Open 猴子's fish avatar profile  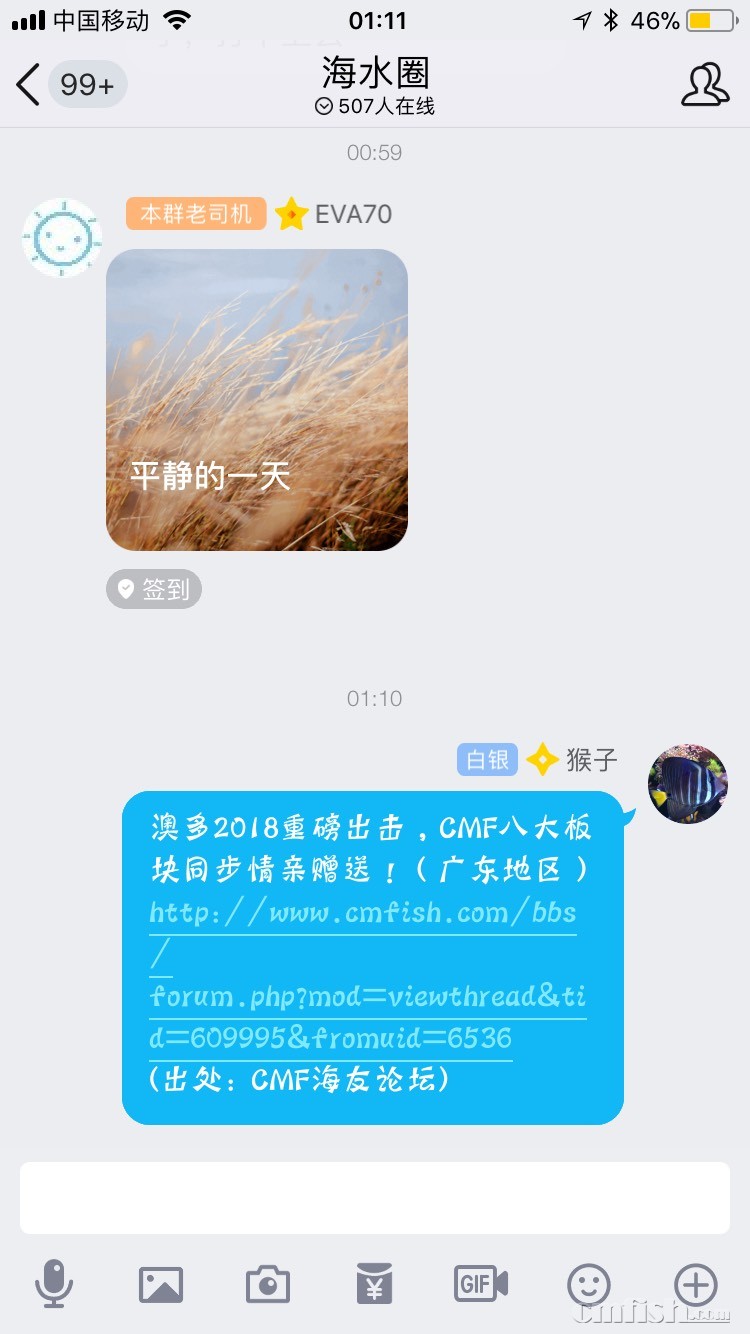pyautogui.click(x=687, y=783)
